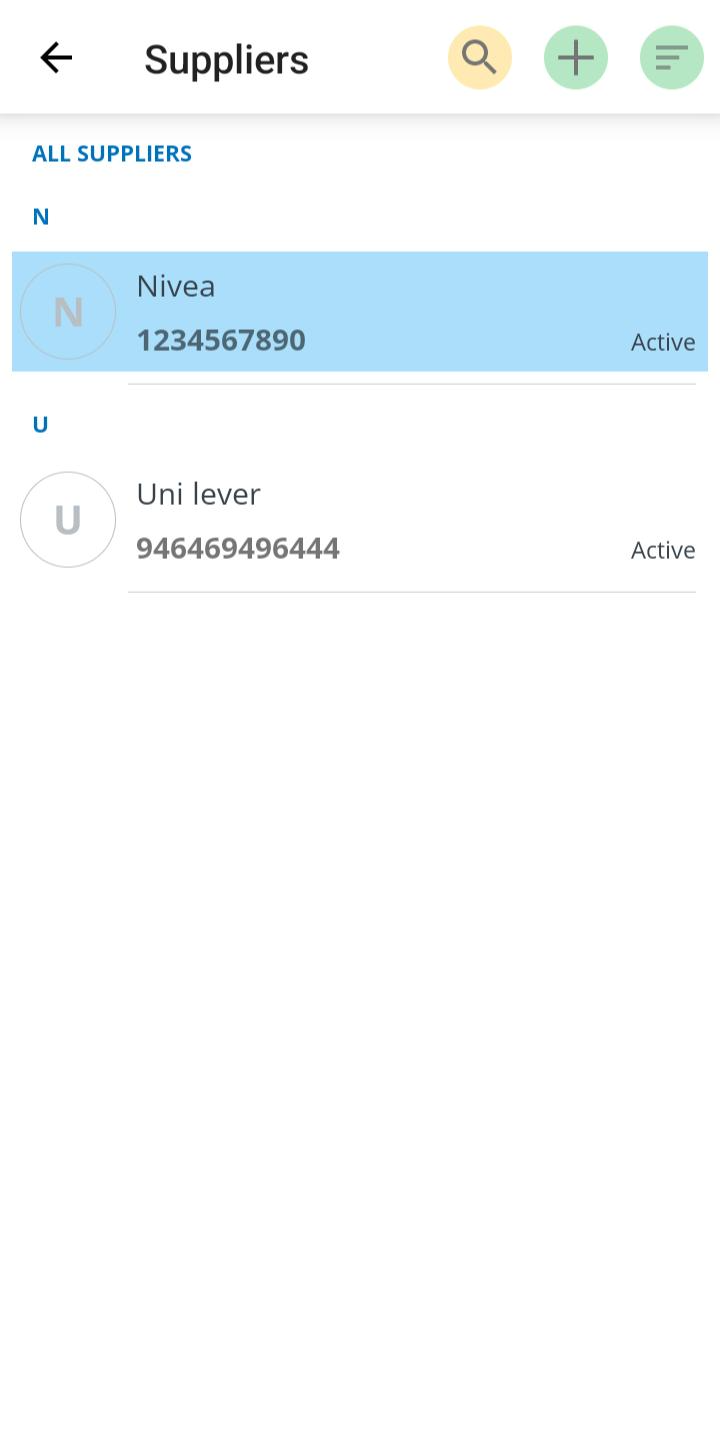This screenshot has width=720, height=1439.
Task: Open the Uni lever supplier details
Action: 360,520
